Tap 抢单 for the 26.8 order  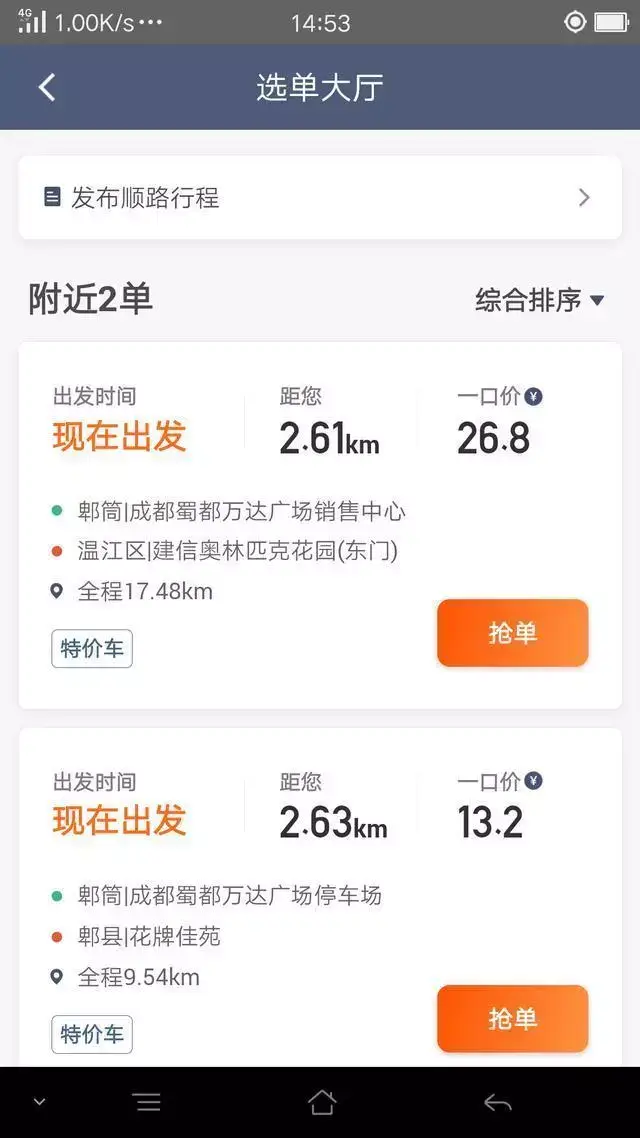tap(512, 633)
